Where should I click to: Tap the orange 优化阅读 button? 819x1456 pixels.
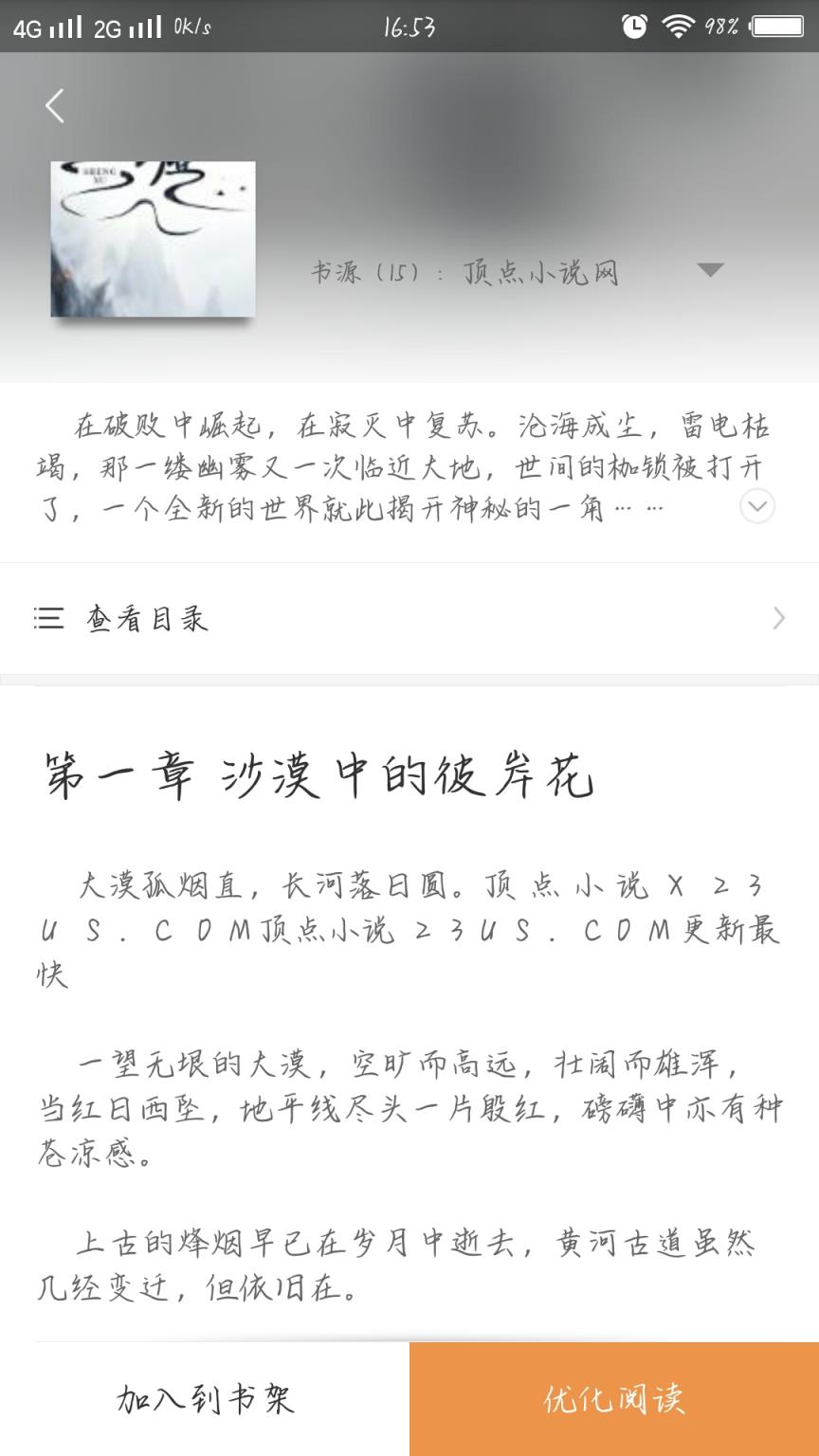(x=614, y=1397)
